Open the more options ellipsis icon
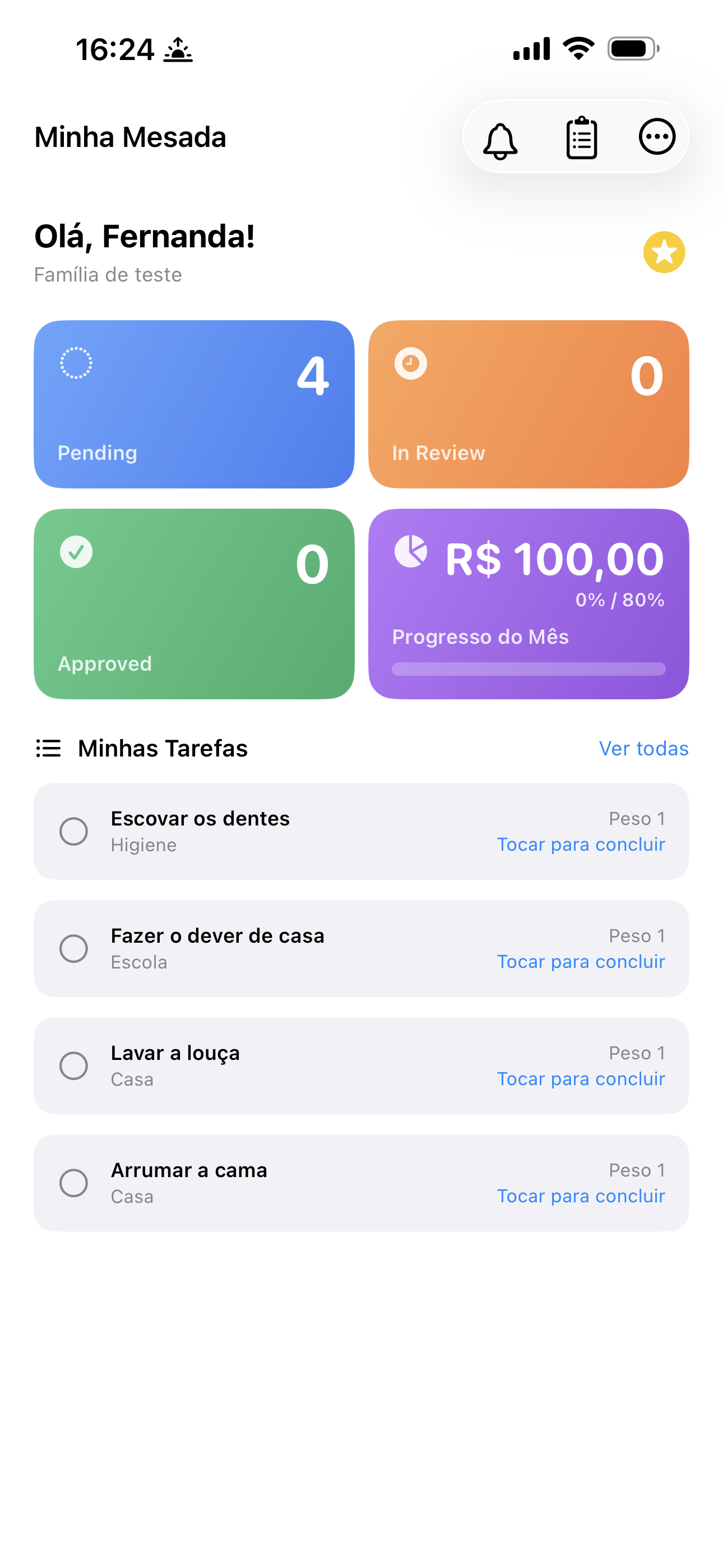Image resolution: width=723 pixels, height=1568 pixels. coord(657,137)
